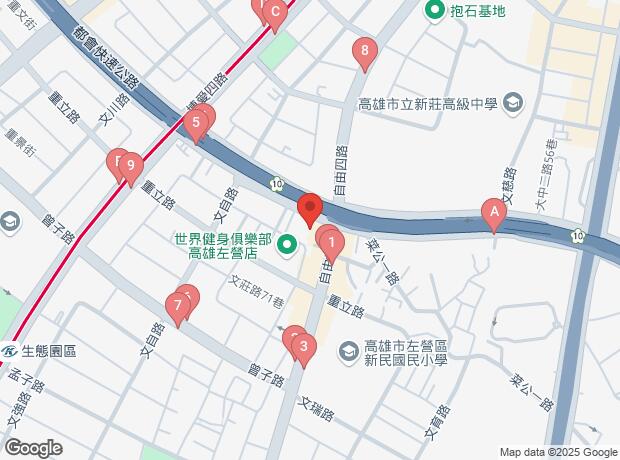Open map marker numbered 3

coord(303,348)
